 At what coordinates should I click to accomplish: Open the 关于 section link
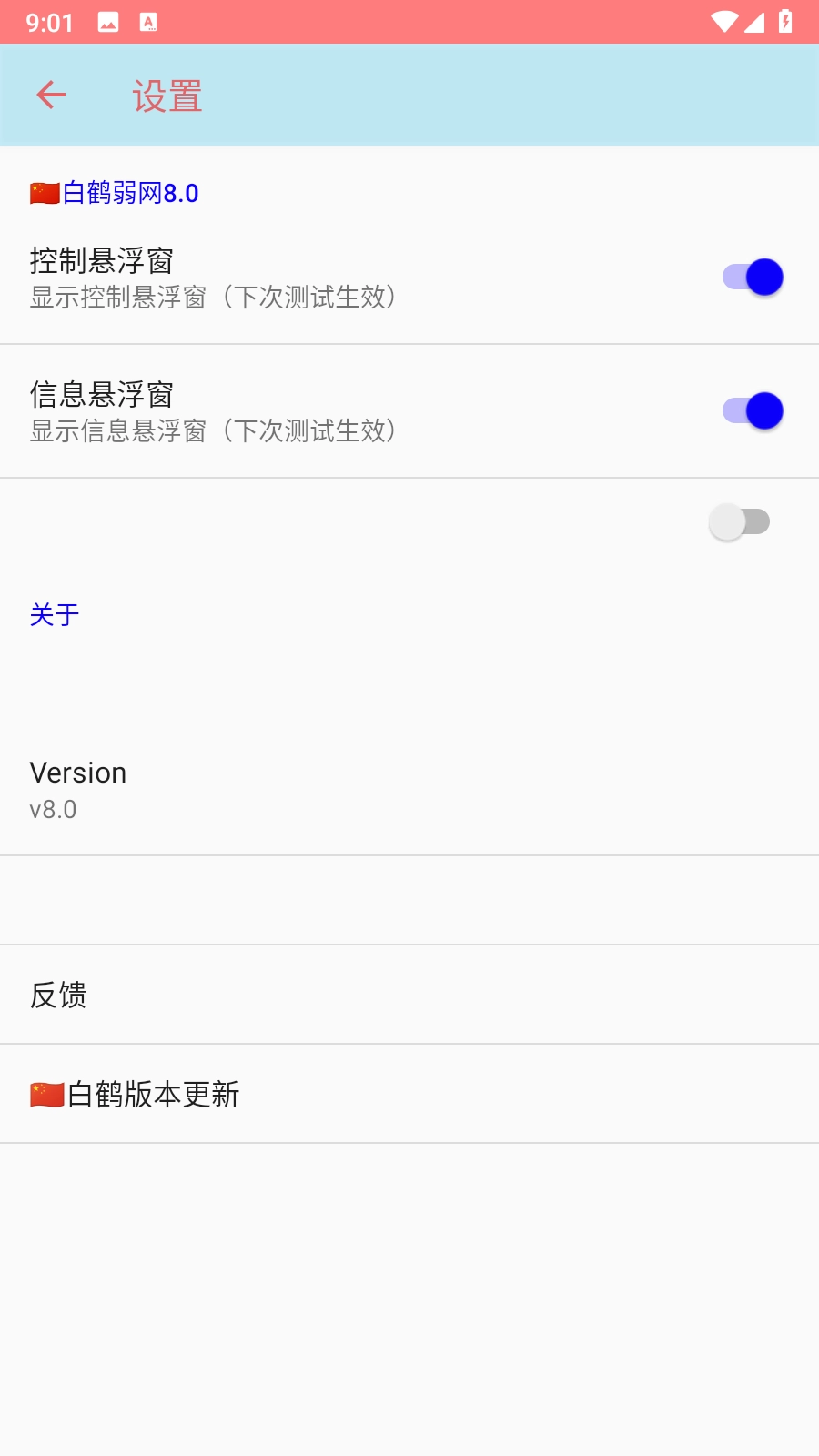[x=54, y=615]
